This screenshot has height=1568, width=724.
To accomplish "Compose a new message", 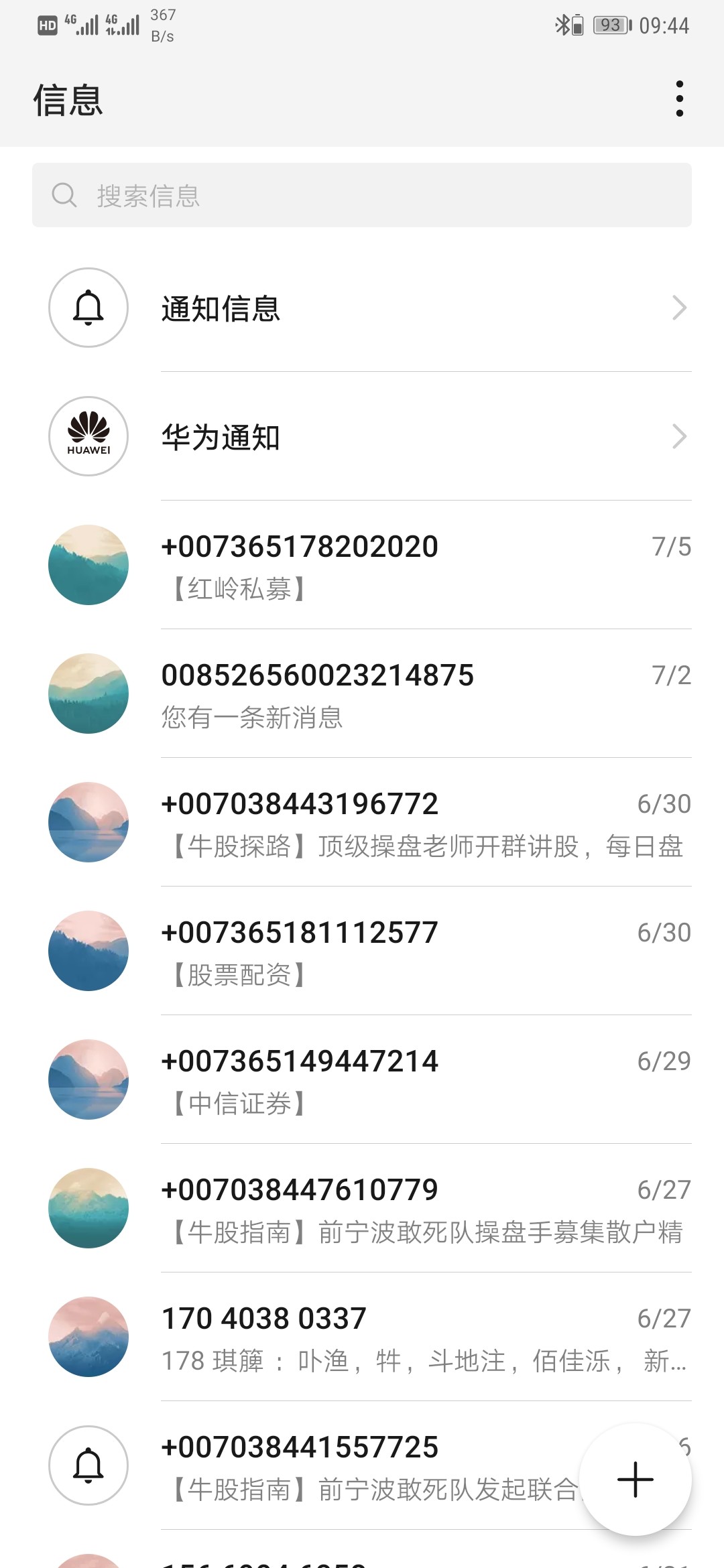I will click(x=635, y=1480).
